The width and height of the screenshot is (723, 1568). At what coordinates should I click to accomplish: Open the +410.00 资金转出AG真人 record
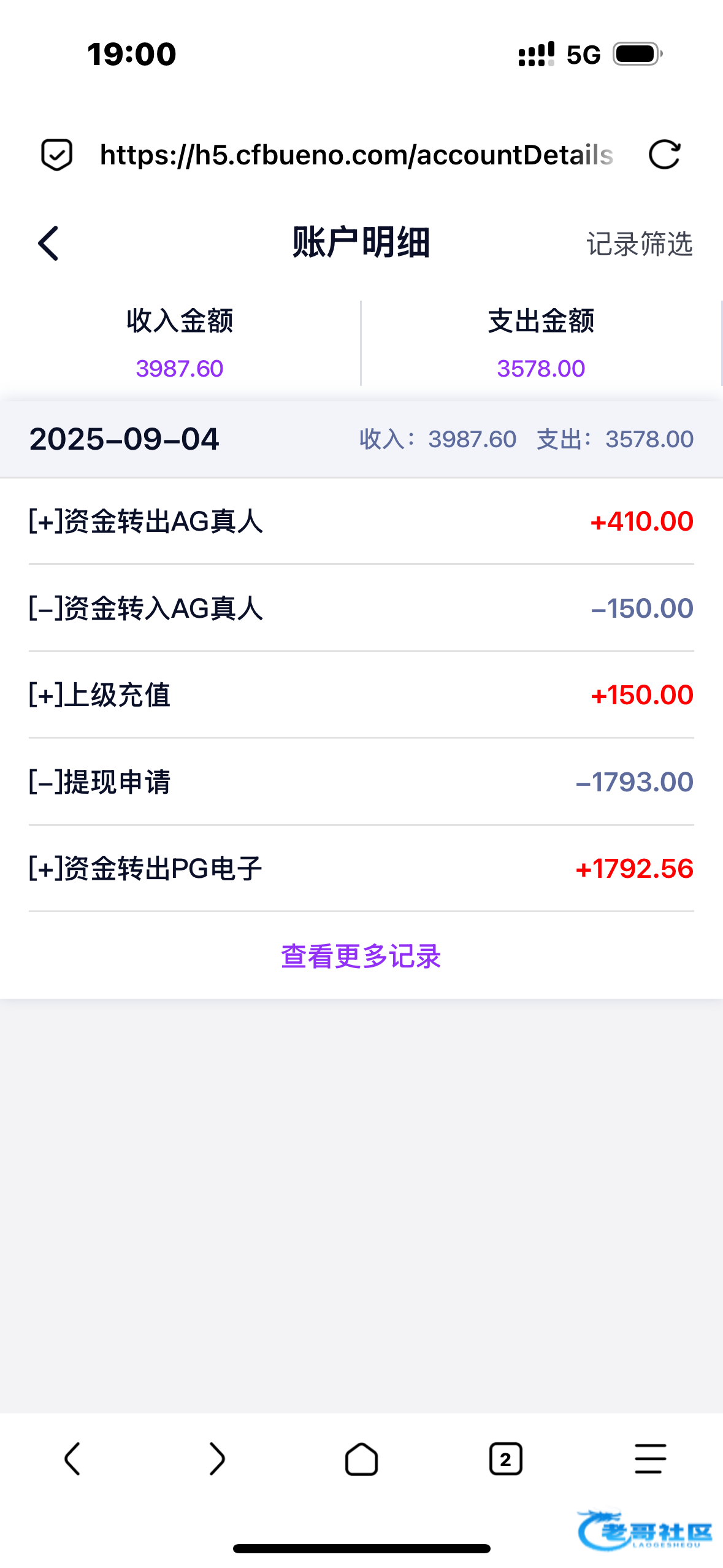coord(361,521)
